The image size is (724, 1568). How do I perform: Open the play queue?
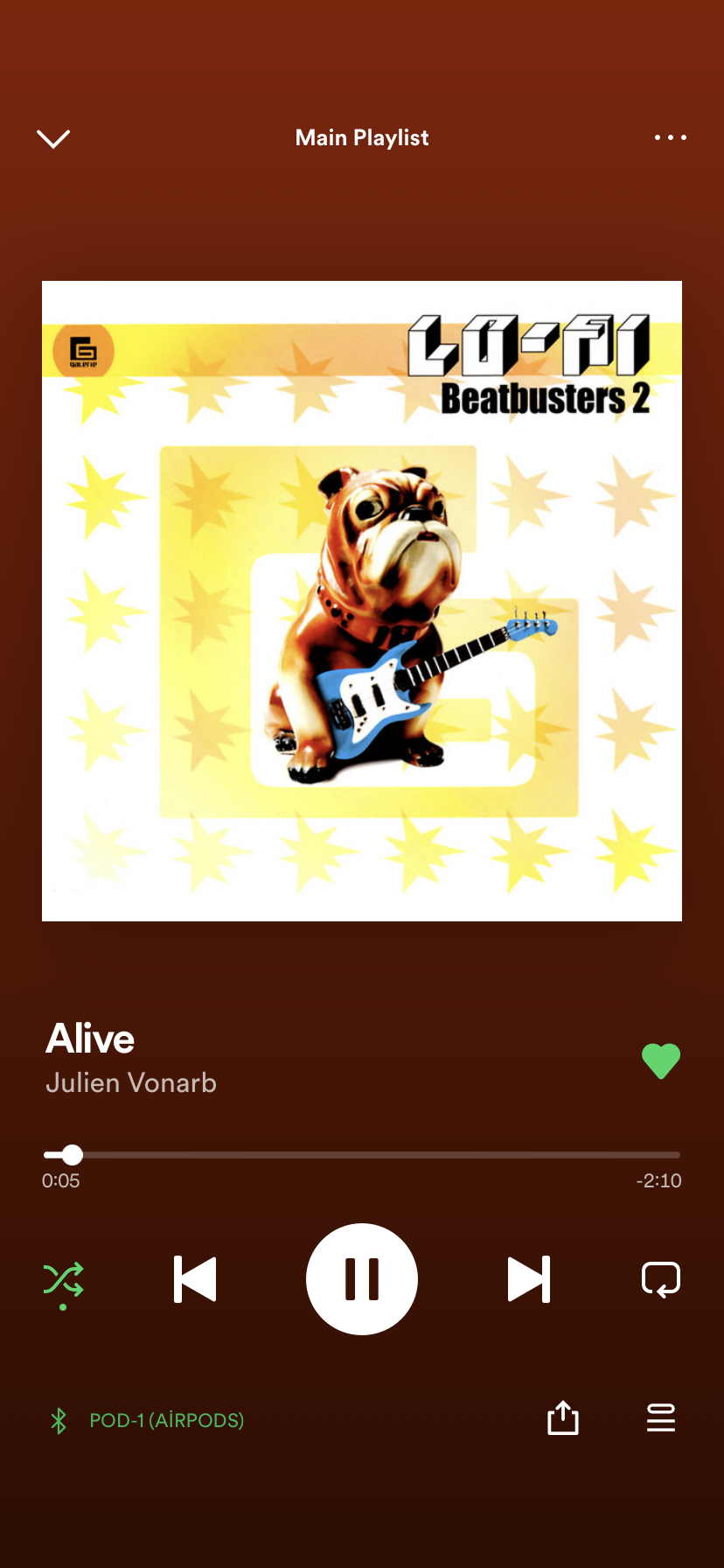point(661,1418)
